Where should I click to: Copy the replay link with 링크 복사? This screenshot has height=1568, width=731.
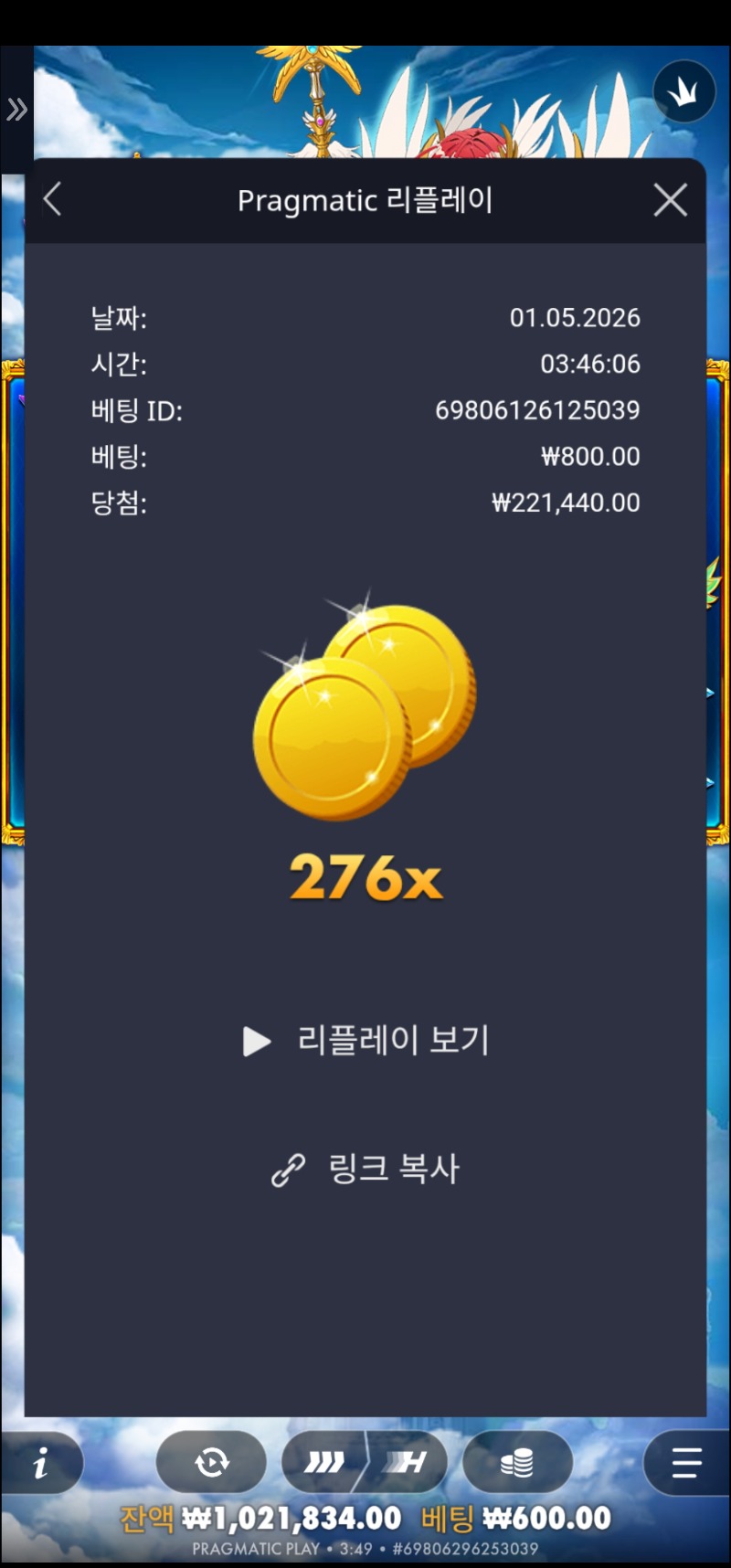pos(365,1169)
